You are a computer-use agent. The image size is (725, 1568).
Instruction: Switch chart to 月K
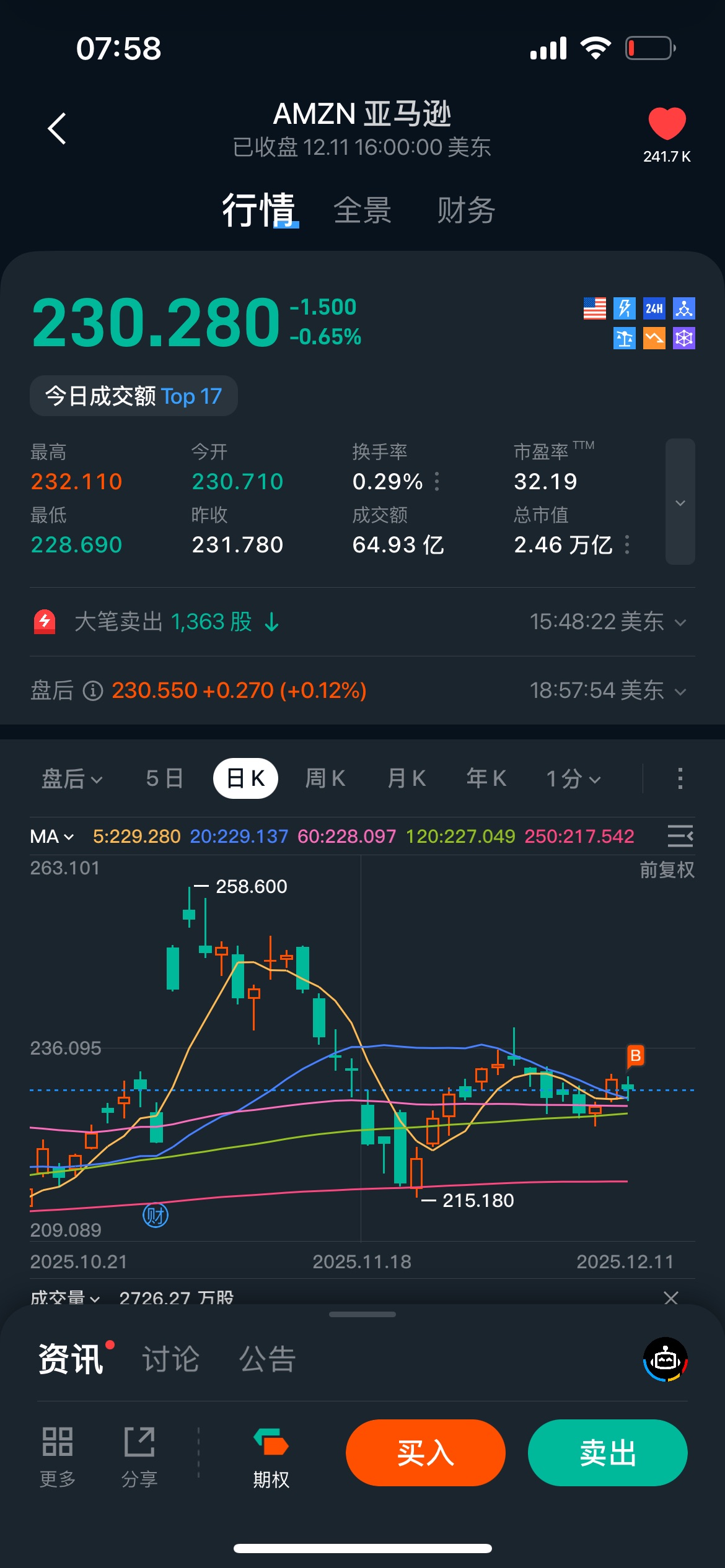click(406, 778)
